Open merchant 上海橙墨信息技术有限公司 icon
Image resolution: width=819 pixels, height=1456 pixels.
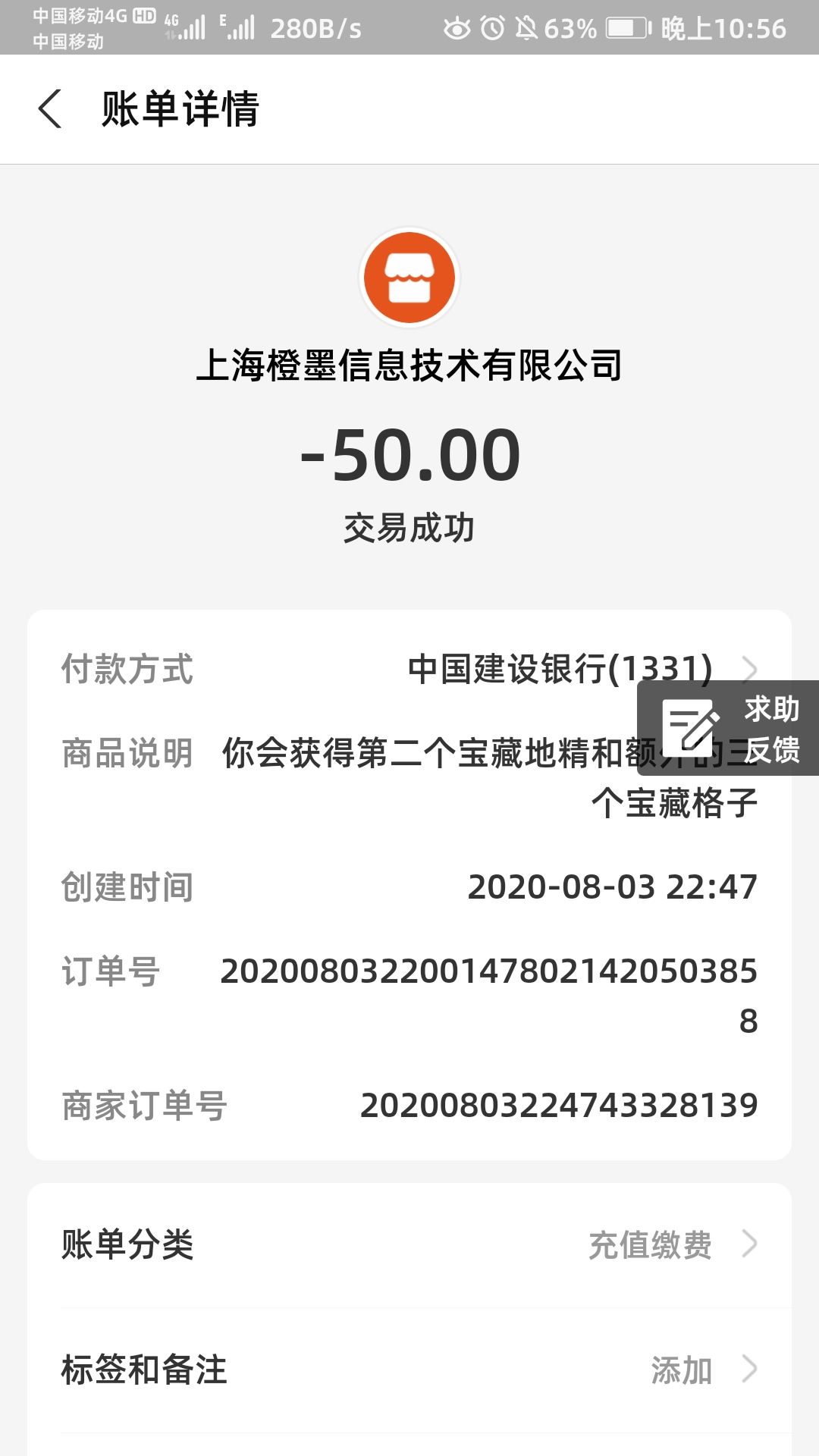point(409,278)
